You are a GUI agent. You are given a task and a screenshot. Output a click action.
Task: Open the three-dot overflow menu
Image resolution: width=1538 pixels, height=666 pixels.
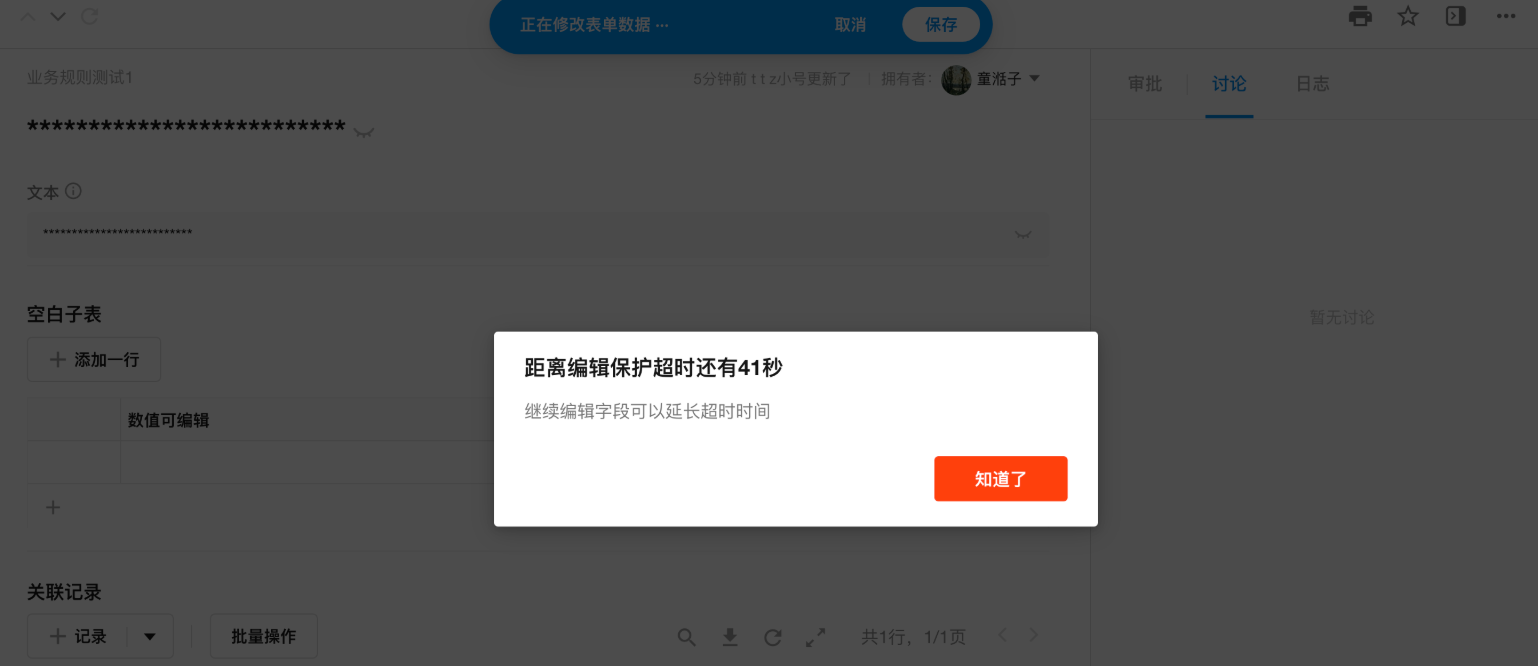pyautogui.click(x=1505, y=16)
